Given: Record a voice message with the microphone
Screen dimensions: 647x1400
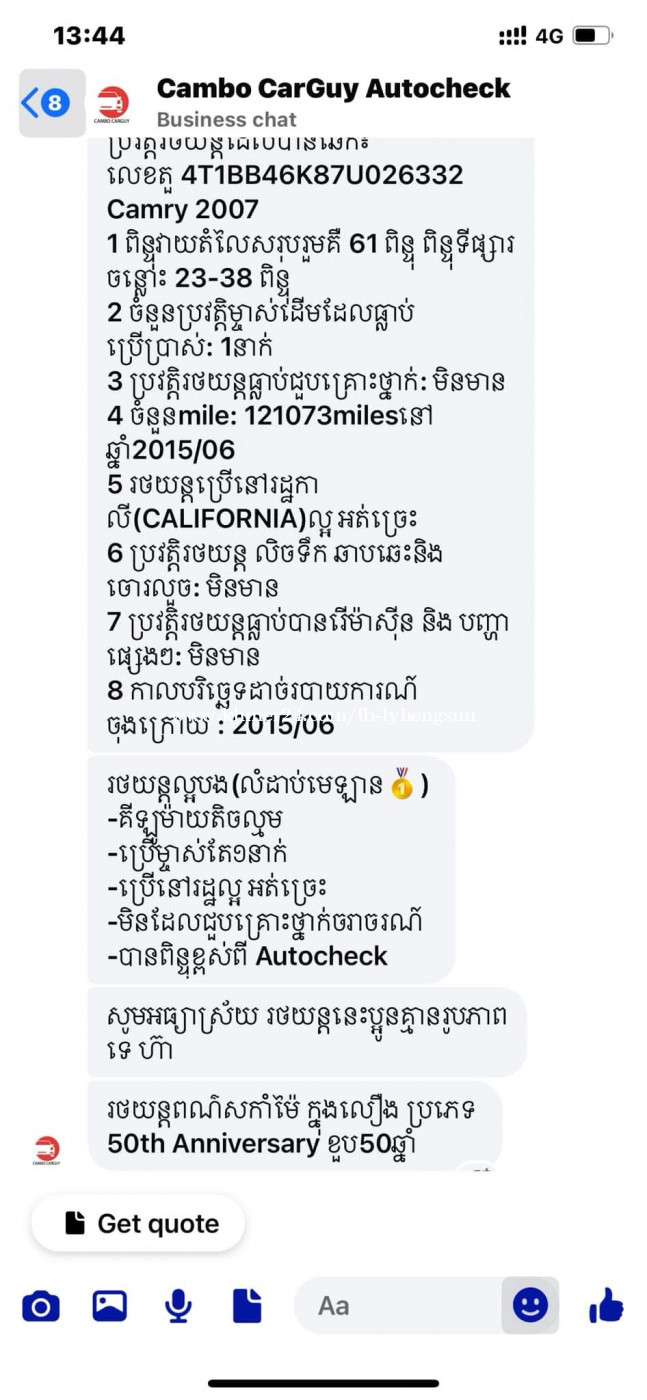Looking at the screenshot, I should point(179,1305).
